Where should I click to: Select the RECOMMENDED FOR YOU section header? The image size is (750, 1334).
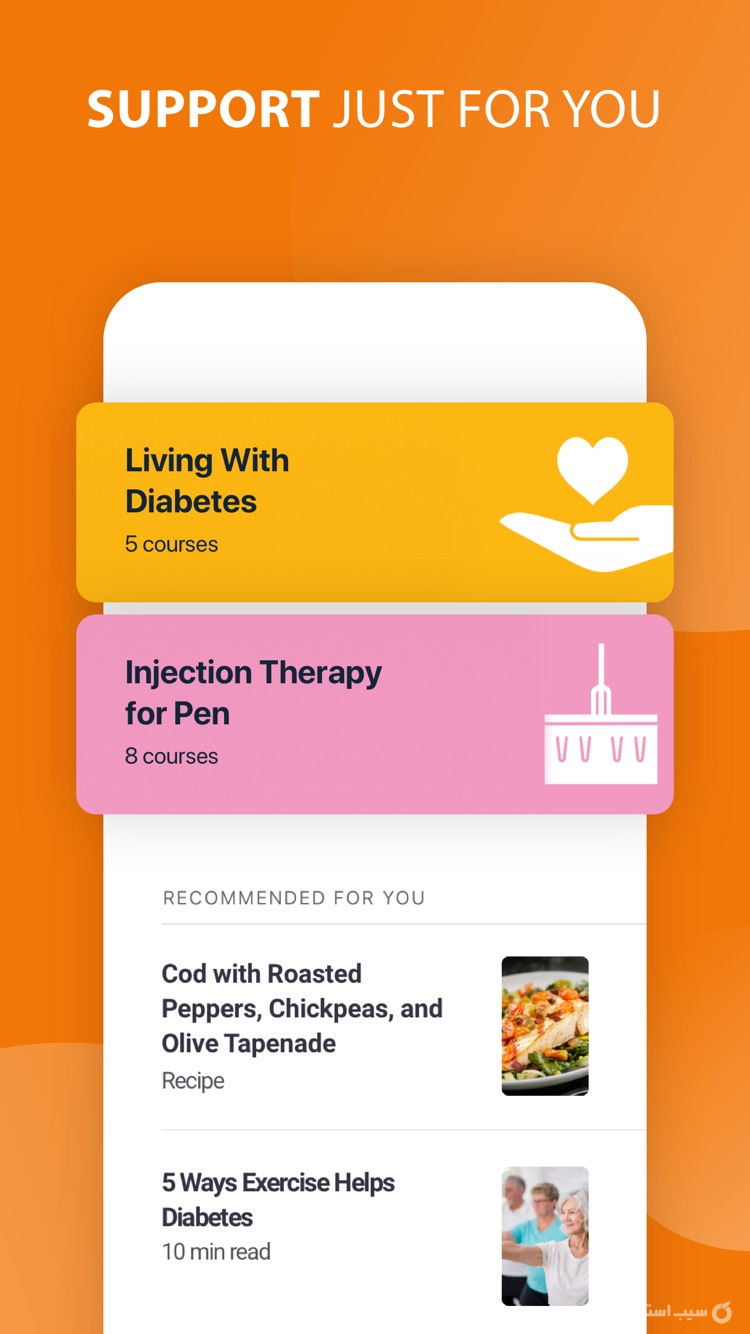293,898
